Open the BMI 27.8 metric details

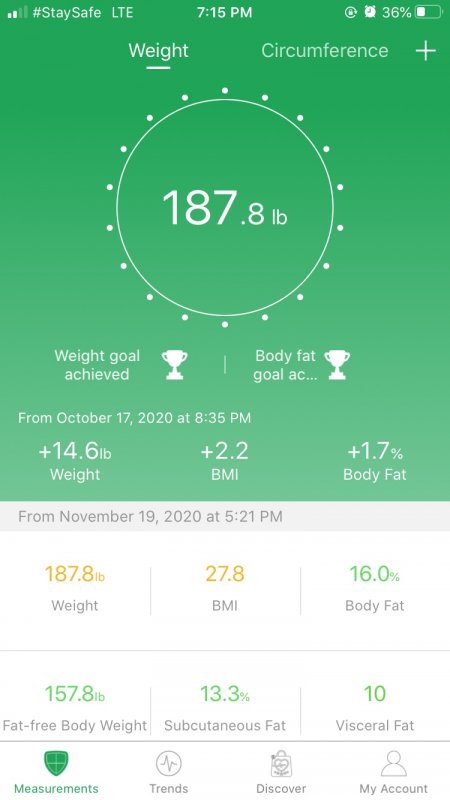[225, 590]
